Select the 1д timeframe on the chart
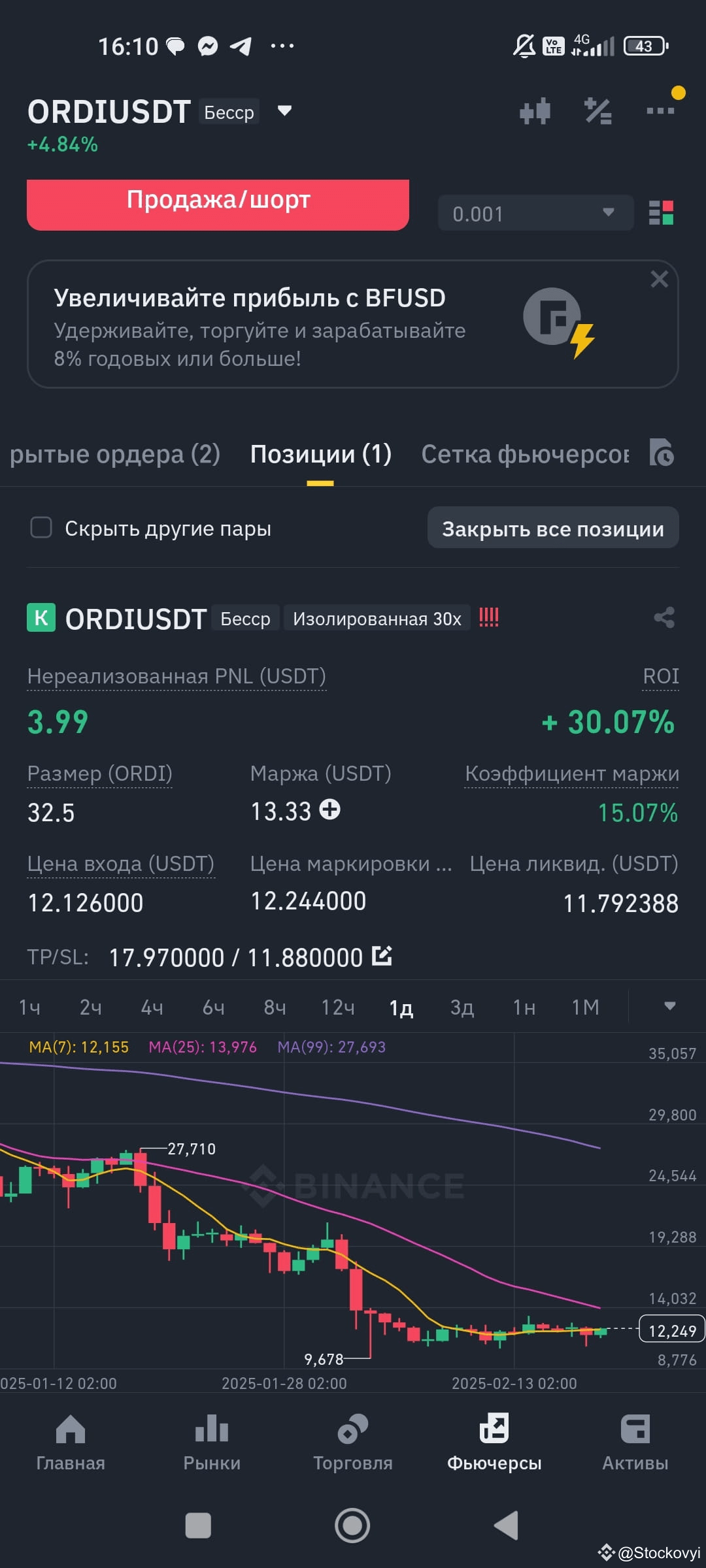The height and width of the screenshot is (1568, 706). coord(400,1007)
